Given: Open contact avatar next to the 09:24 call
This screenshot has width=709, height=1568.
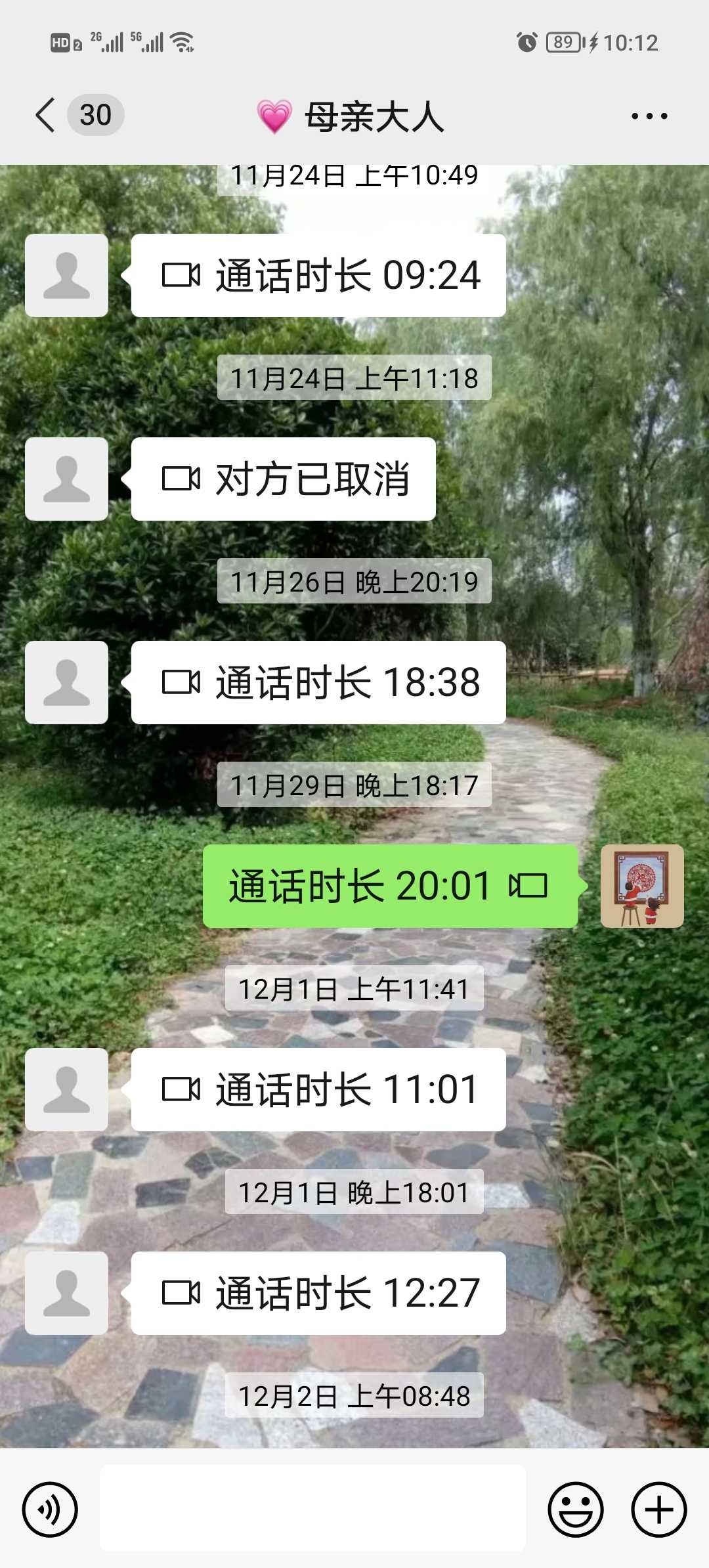Looking at the screenshot, I should click(66, 275).
